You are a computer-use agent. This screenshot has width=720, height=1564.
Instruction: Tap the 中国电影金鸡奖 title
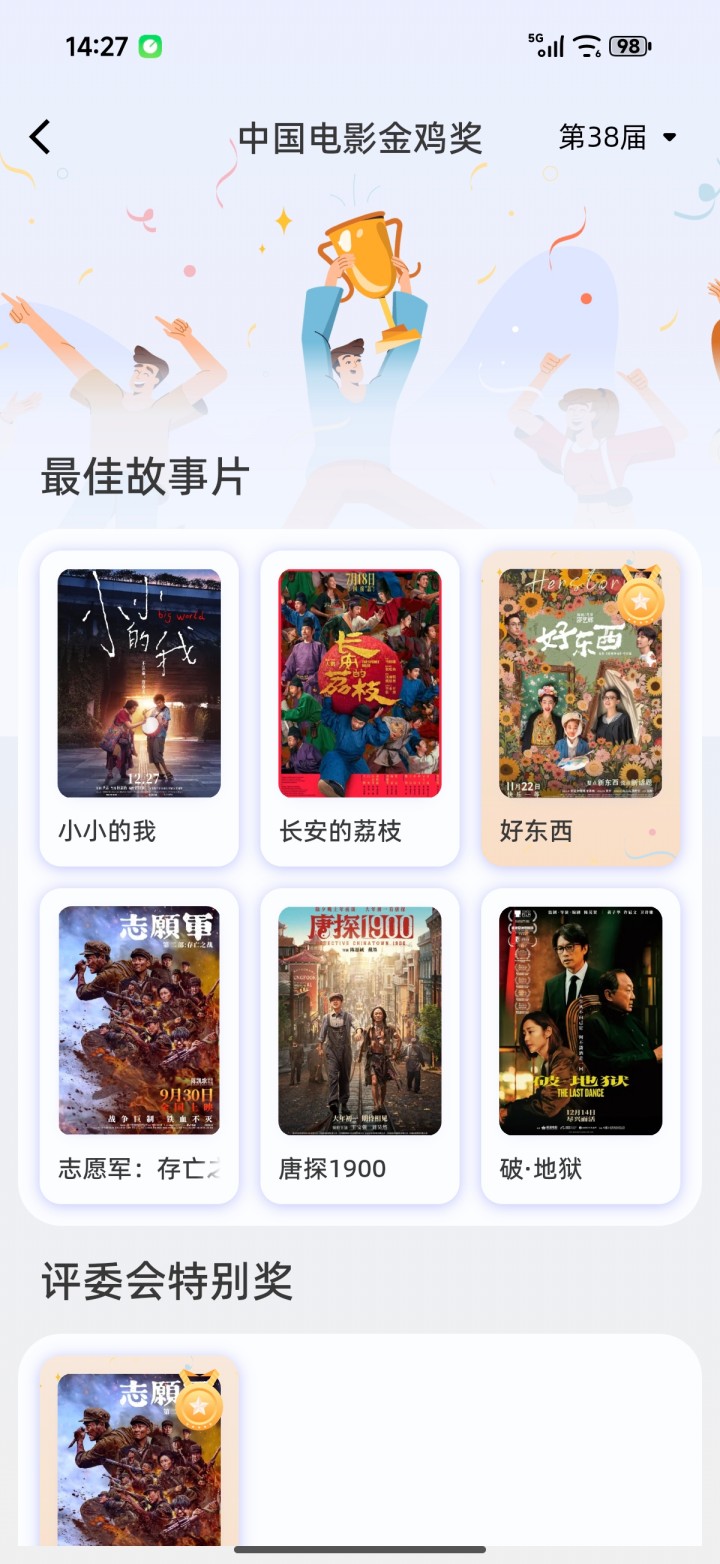360,136
